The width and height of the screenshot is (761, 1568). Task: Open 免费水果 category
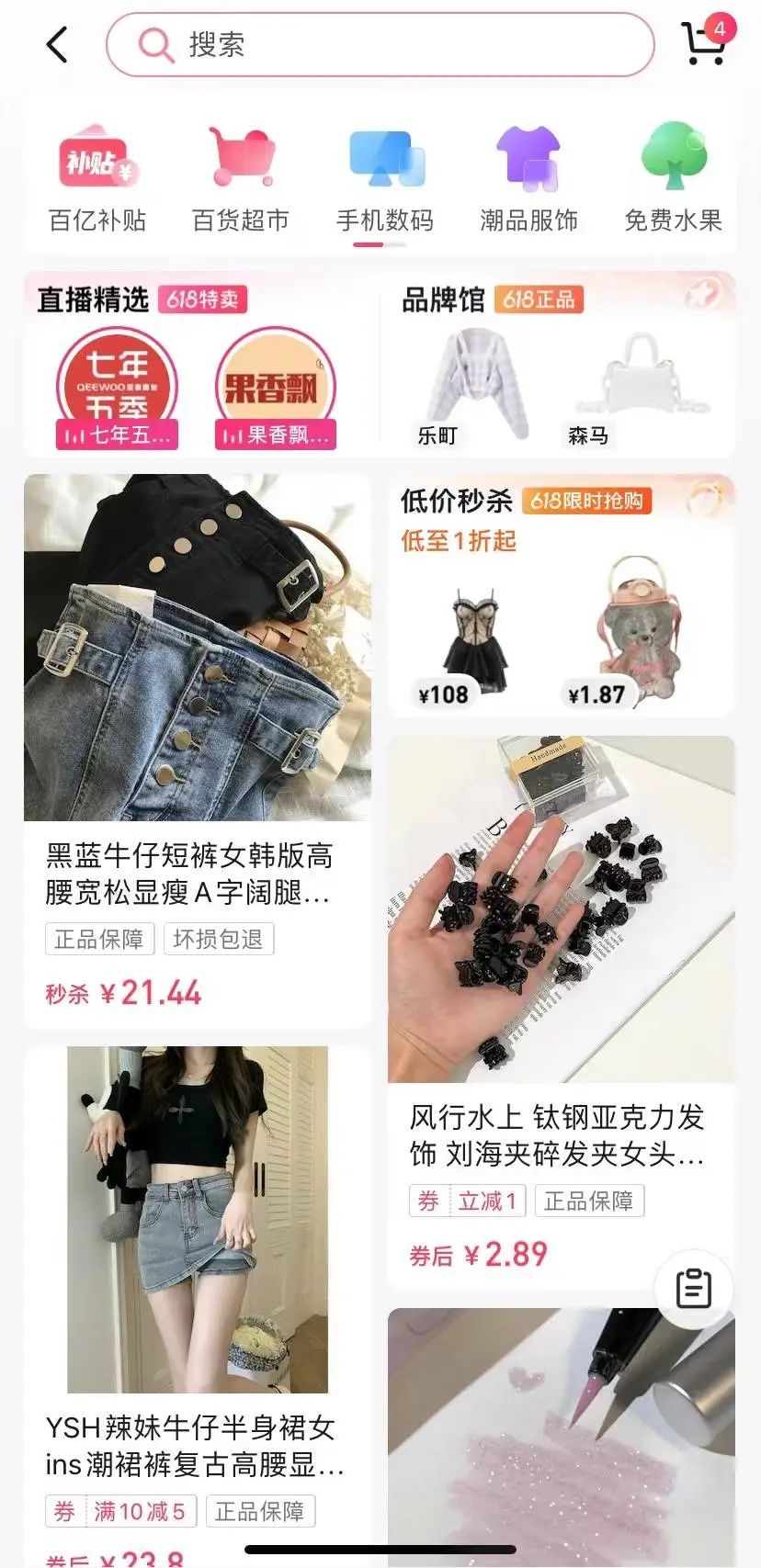pyautogui.click(x=673, y=180)
